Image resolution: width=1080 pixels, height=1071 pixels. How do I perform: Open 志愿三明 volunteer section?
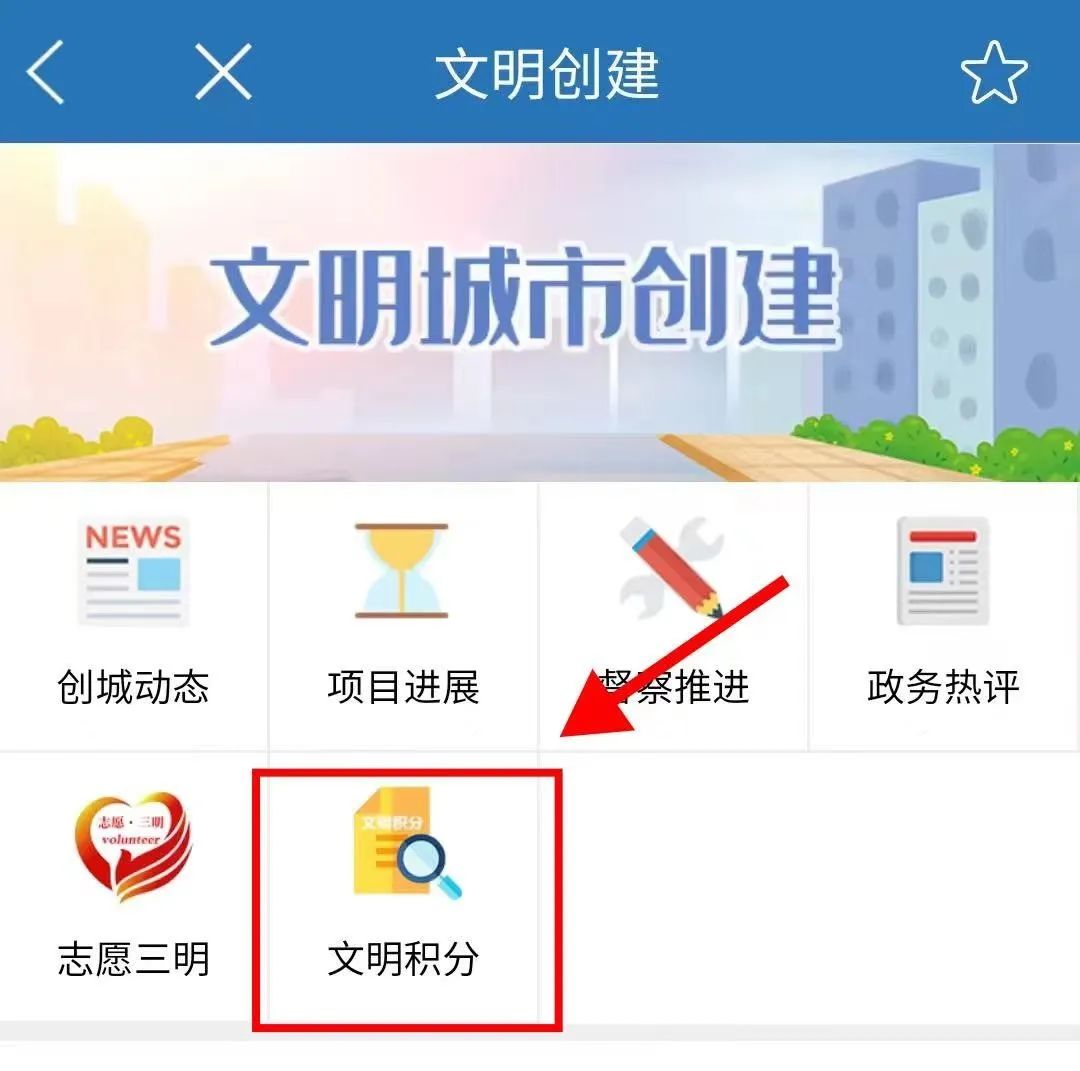[x=134, y=885]
